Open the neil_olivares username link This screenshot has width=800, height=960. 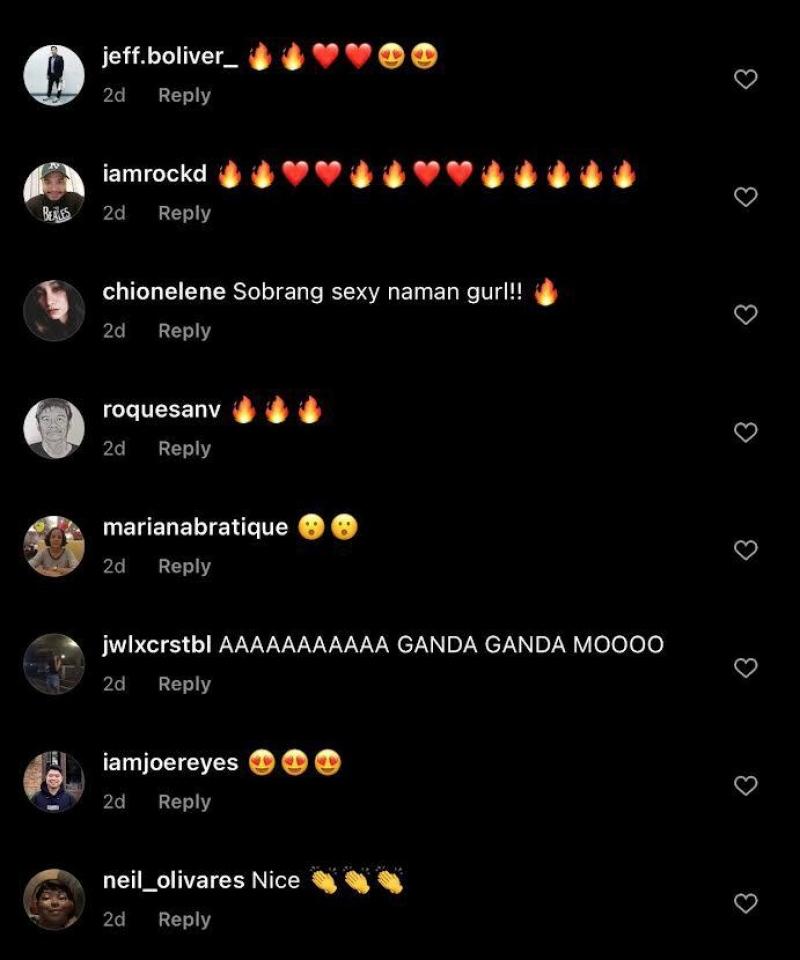(173, 880)
